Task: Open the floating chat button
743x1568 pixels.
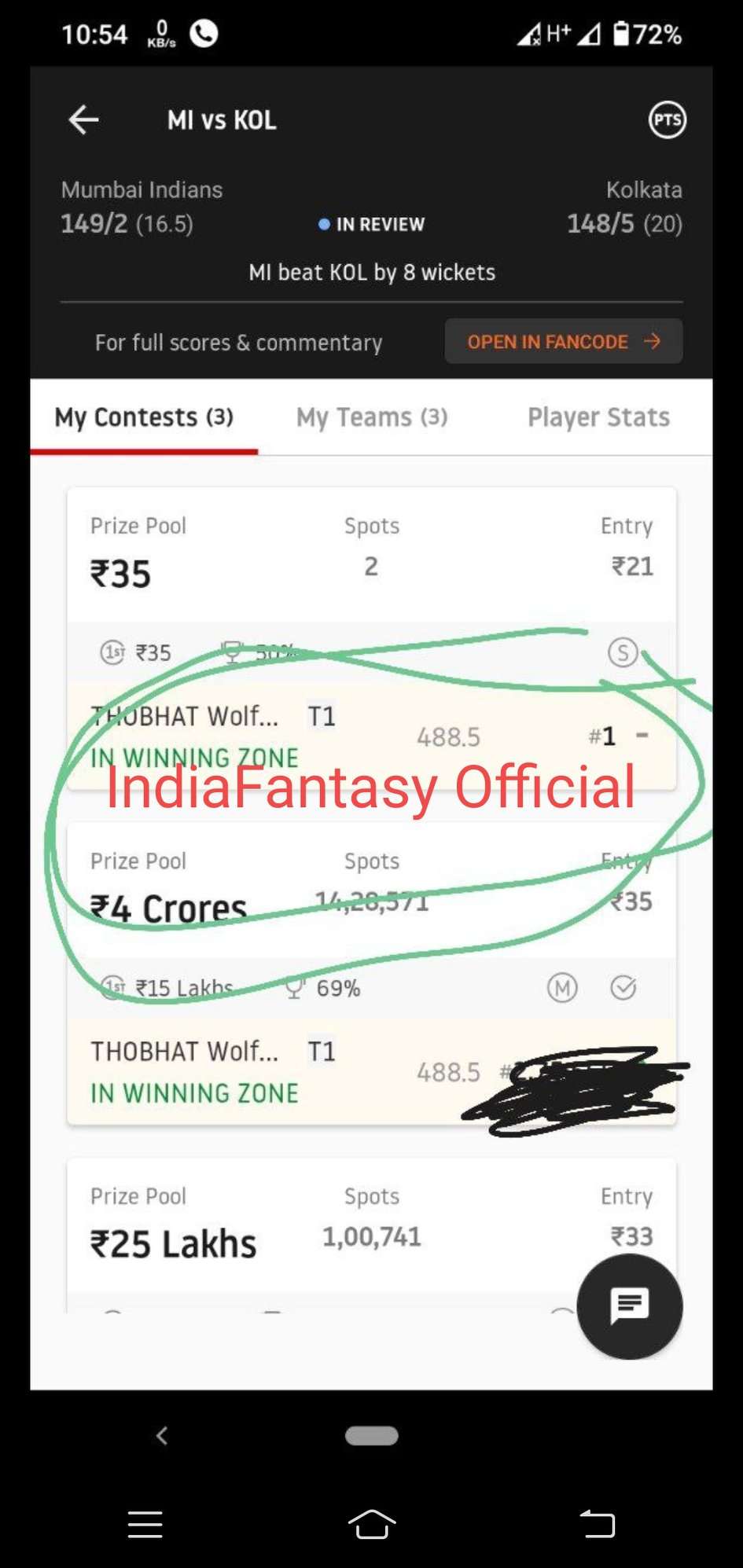Action: point(629,1306)
